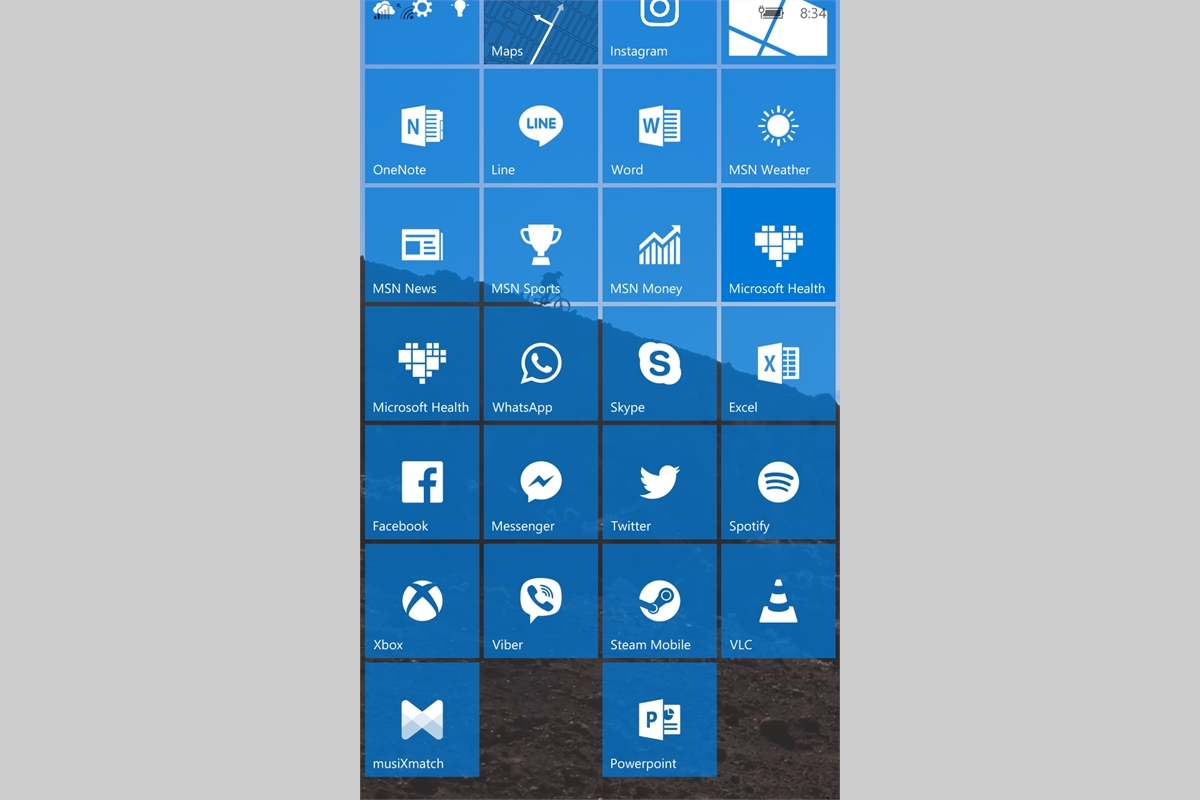Launch WhatsApp
This screenshot has height=800, width=1200.
pos(540,364)
